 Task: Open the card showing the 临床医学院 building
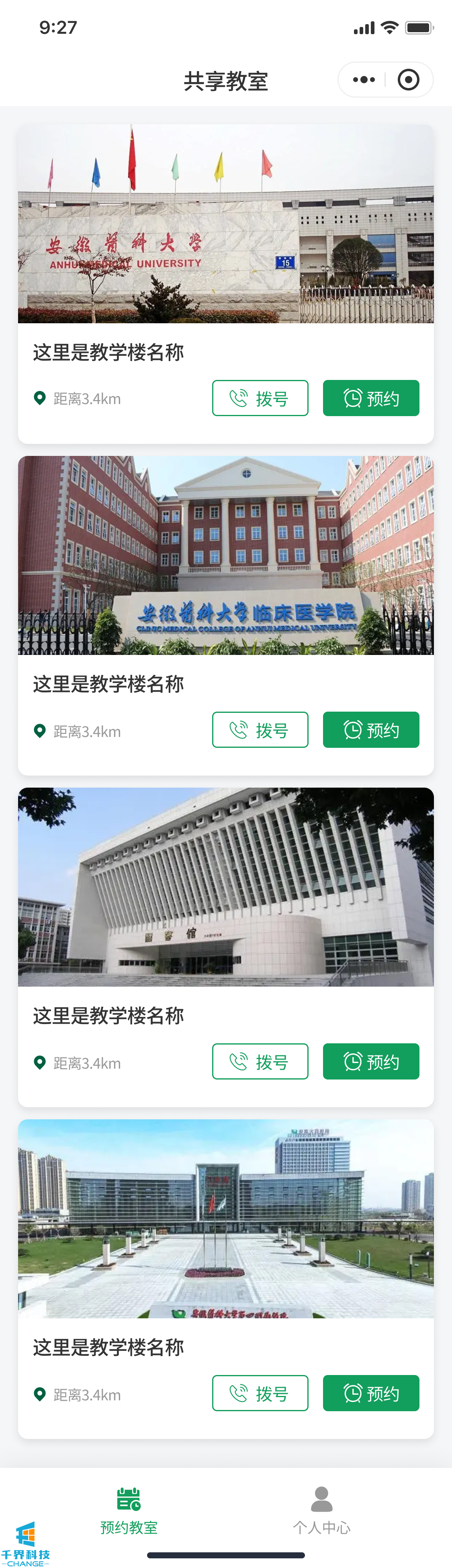click(226, 555)
